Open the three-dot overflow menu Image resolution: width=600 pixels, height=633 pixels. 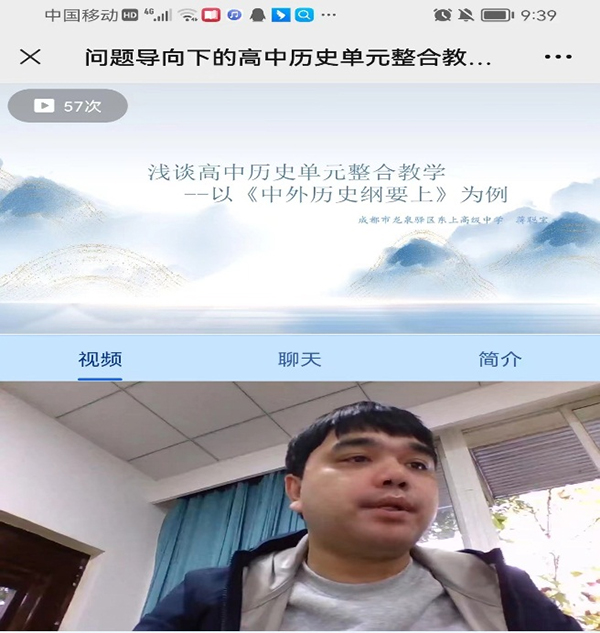pos(558,57)
